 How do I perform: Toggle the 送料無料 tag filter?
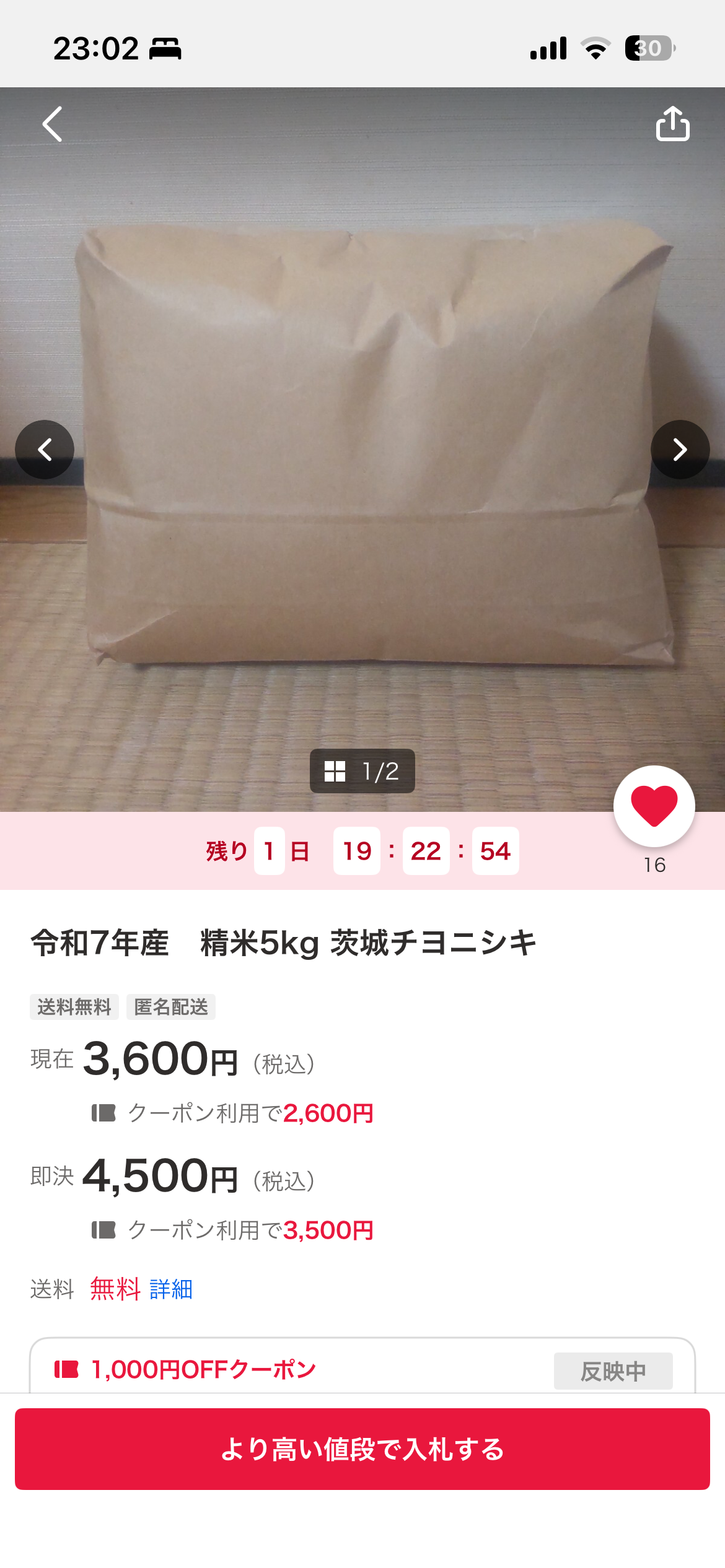click(x=74, y=1007)
